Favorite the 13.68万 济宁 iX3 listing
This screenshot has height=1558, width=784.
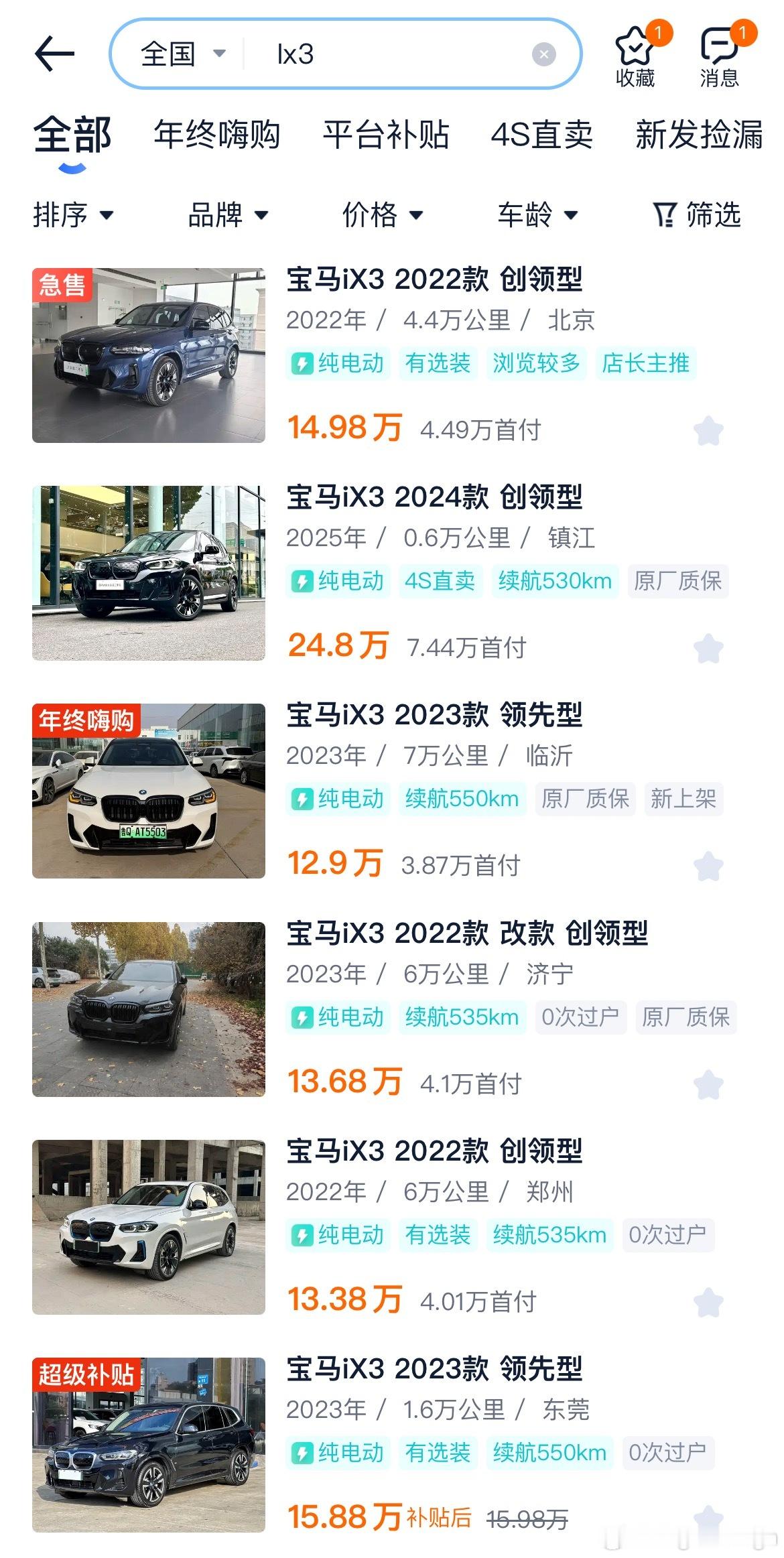[708, 1084]
